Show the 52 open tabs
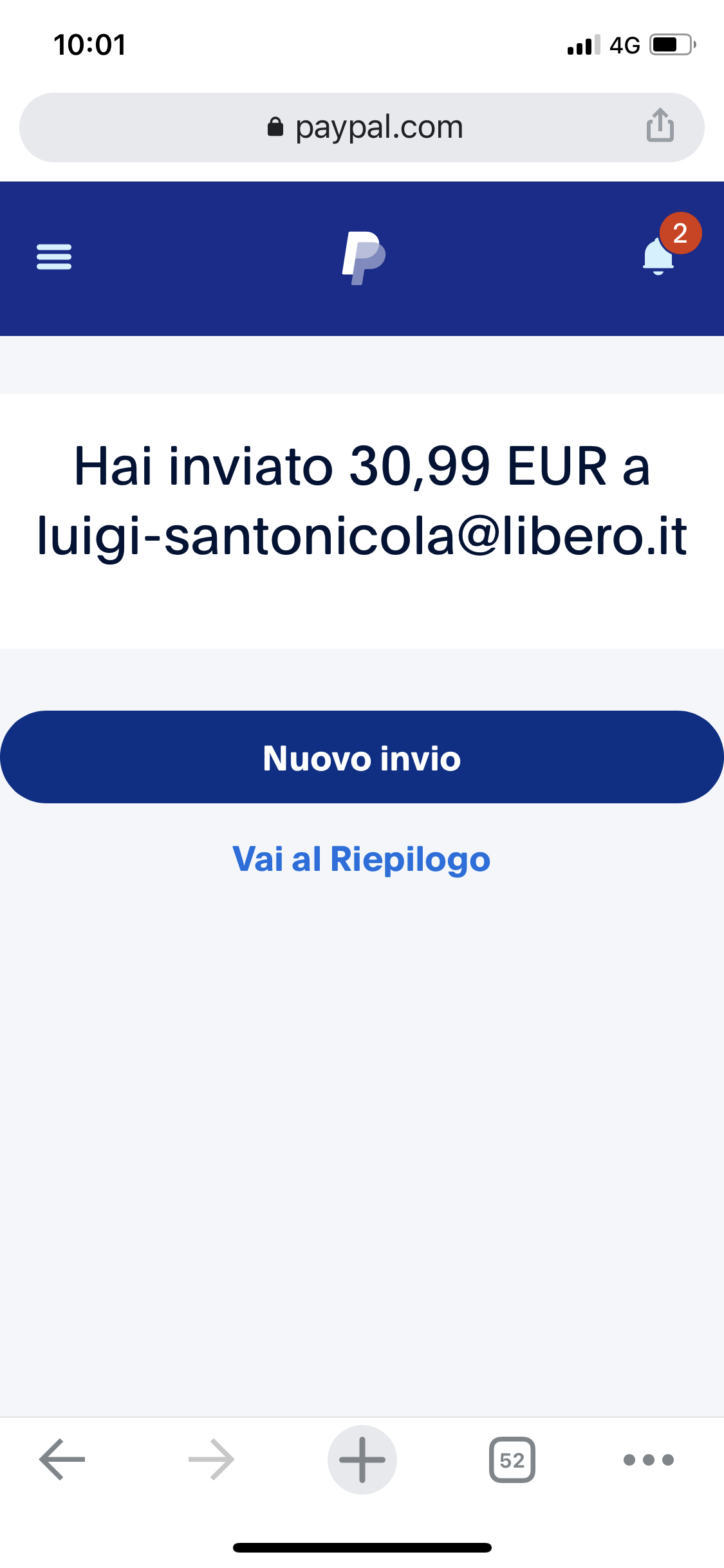The height and width of the screenshot is (1568, 724). point(512,1459)
